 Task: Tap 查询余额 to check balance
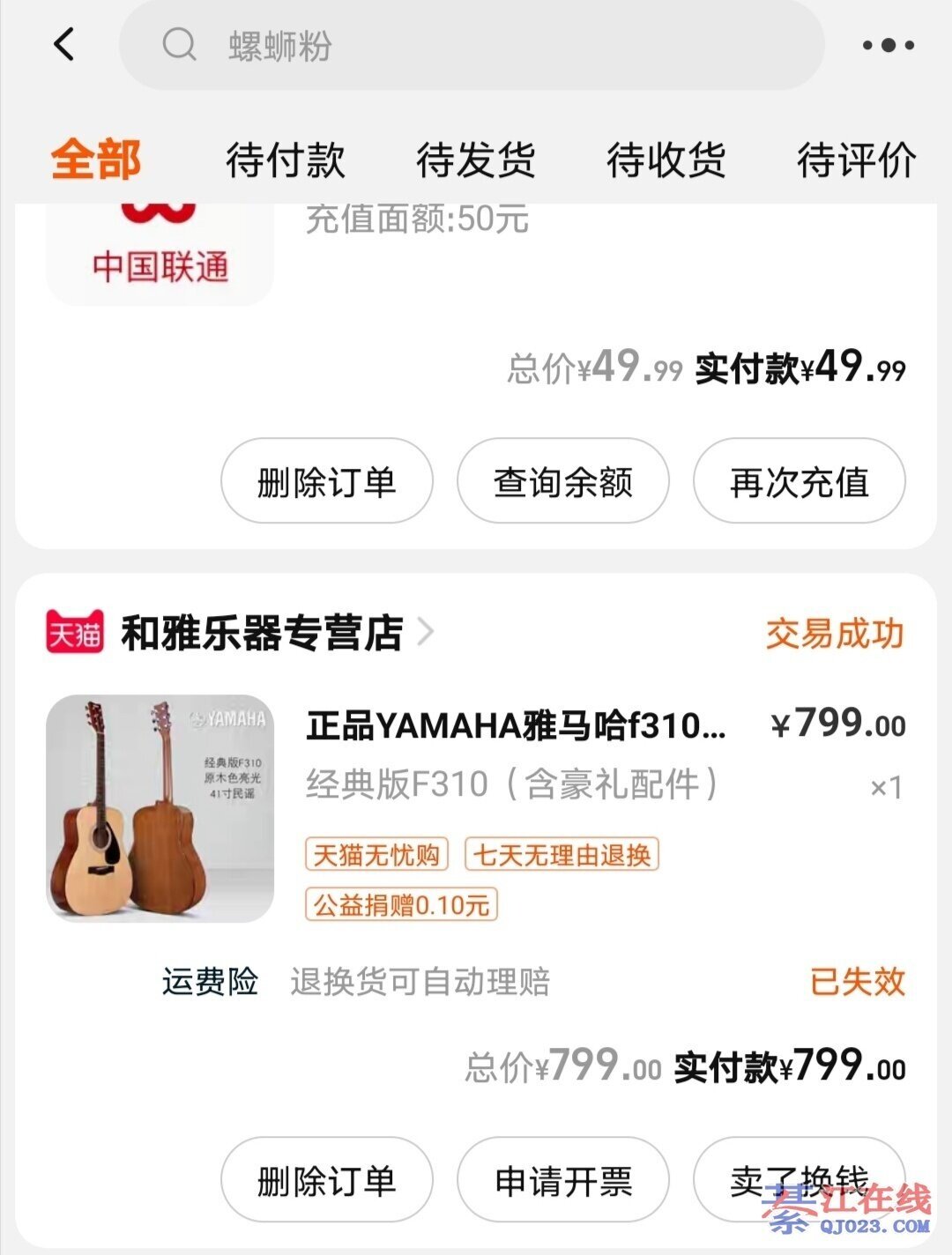tap(562, 481)
